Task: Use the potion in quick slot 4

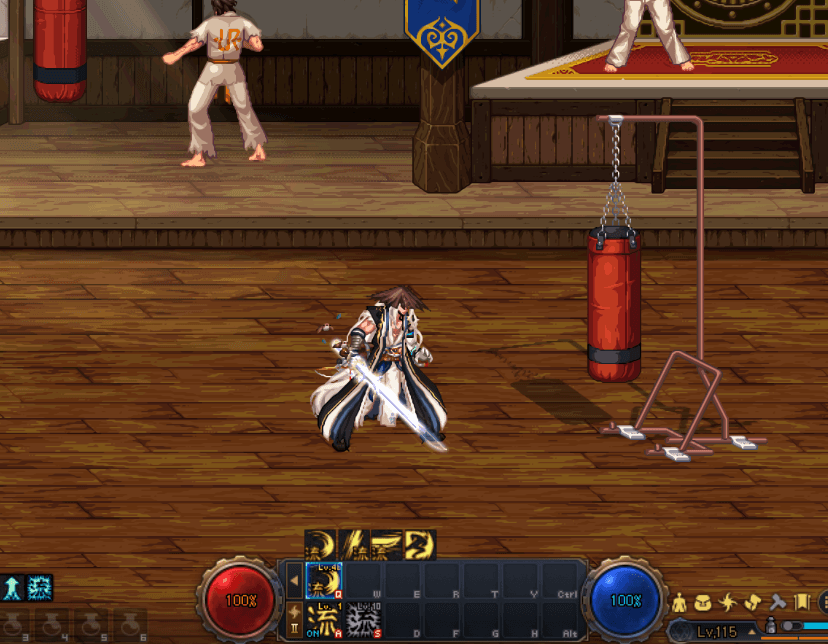Action: click(52, 624)
